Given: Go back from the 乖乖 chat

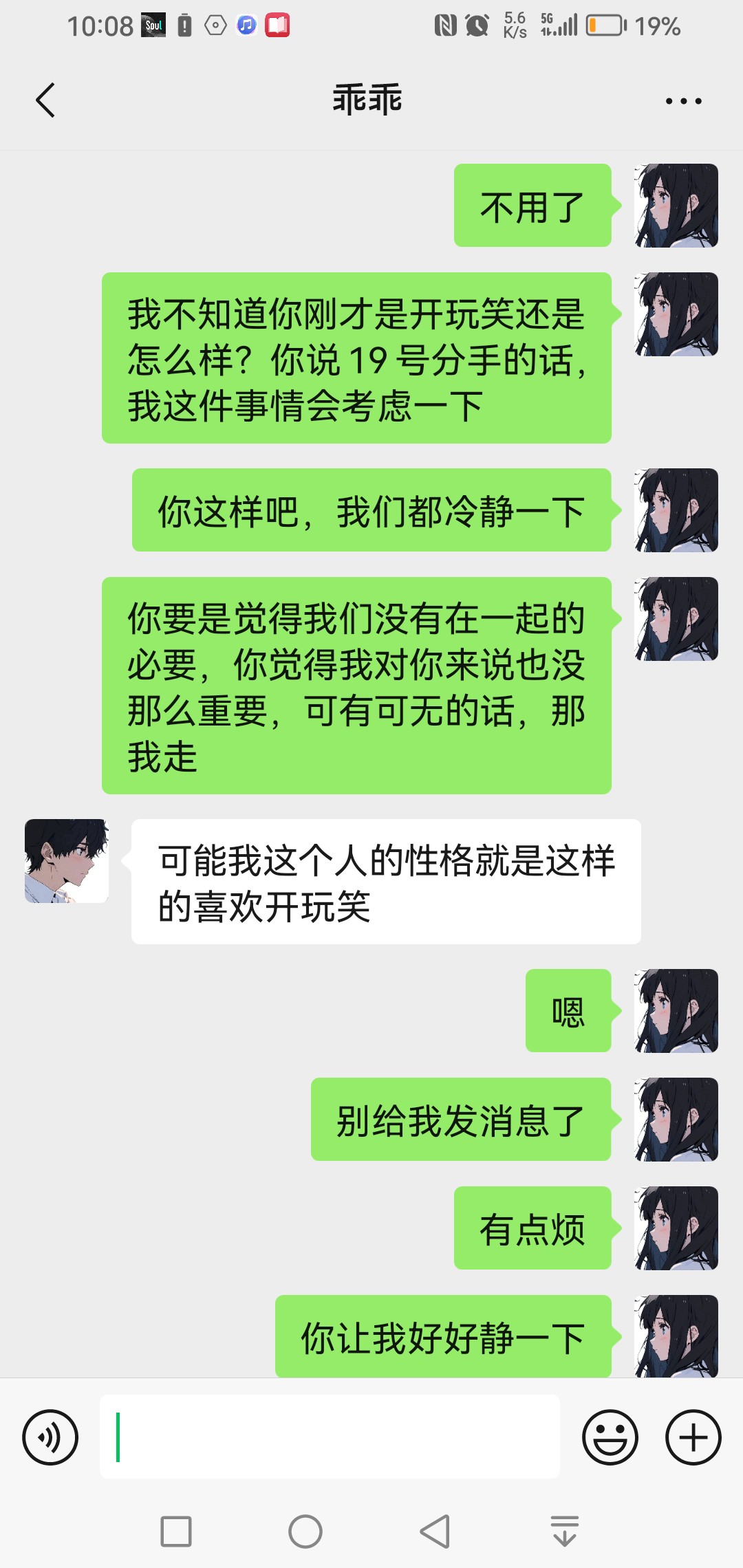Looking at the screenshot, I should 45,100.
